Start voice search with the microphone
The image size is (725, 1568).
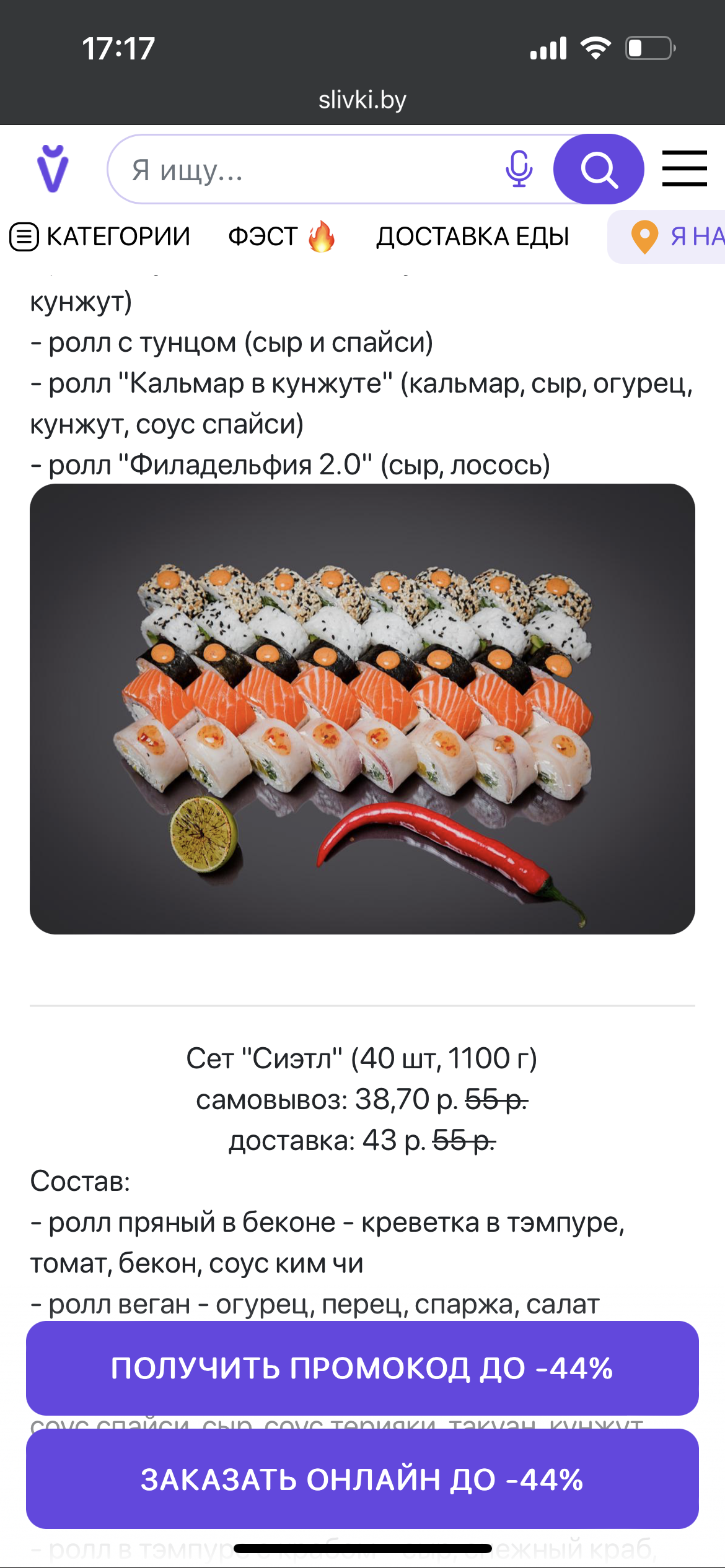[519, 168]
